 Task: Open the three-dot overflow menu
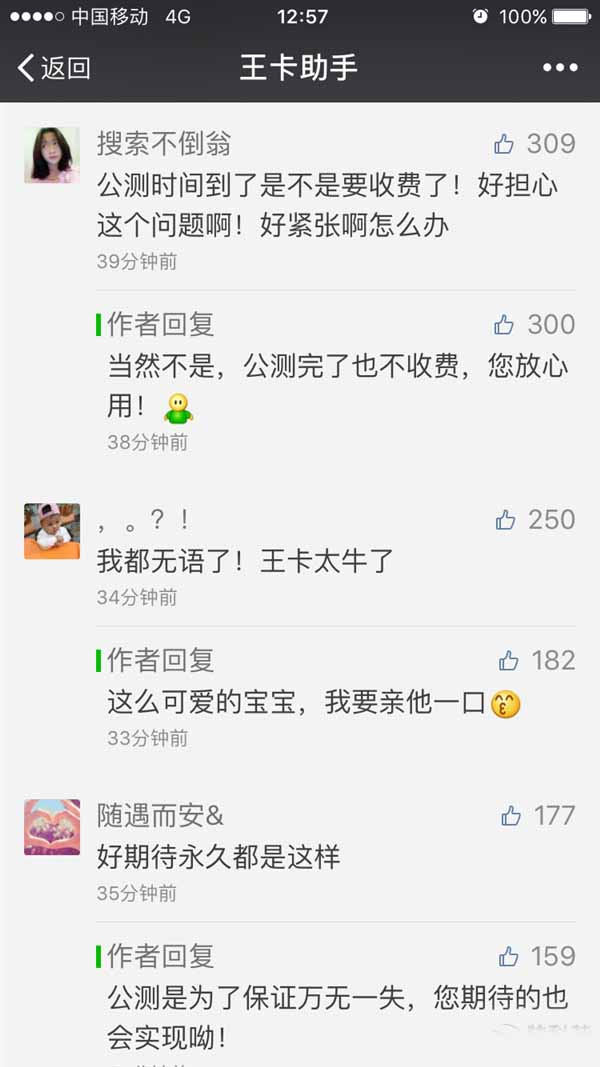[559, 68]
